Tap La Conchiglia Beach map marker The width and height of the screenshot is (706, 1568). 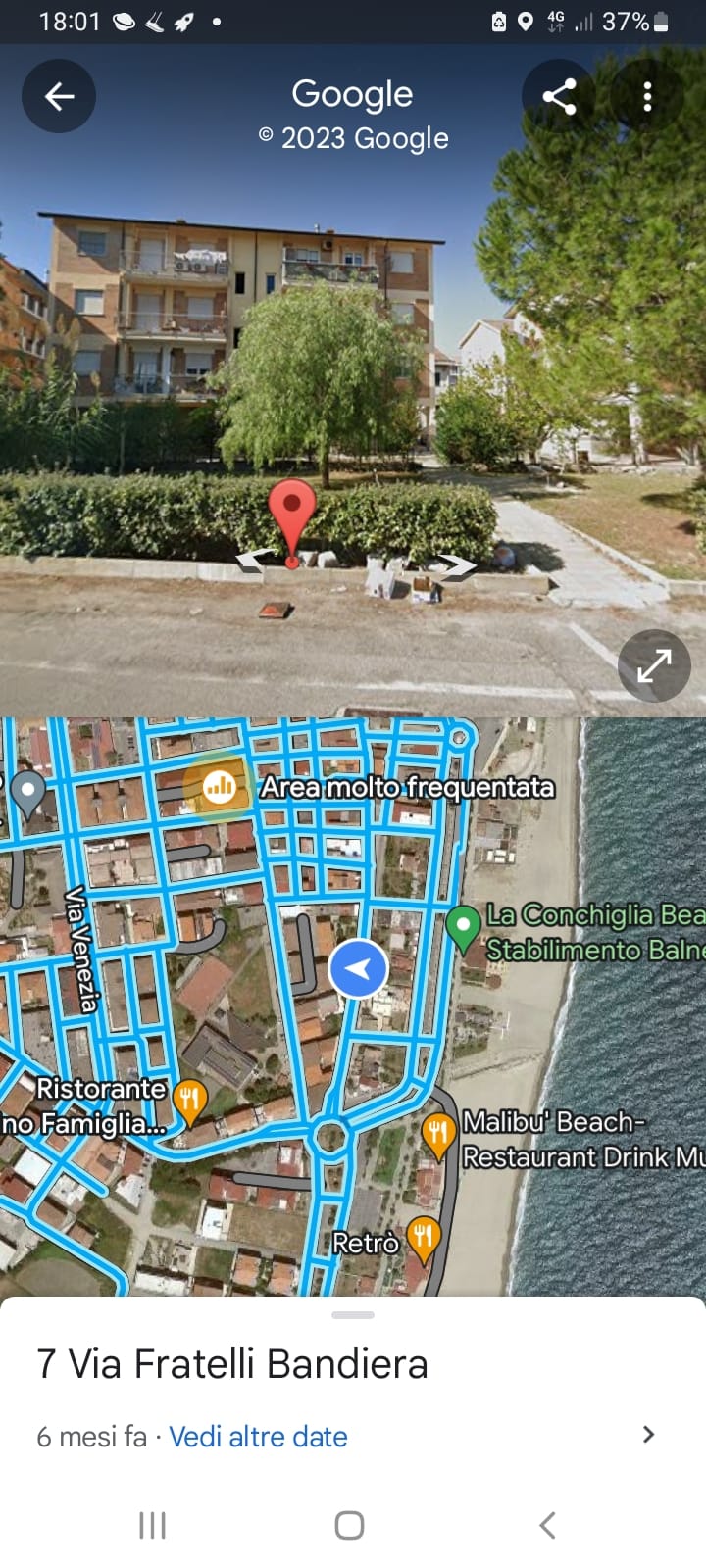point(463,925)
